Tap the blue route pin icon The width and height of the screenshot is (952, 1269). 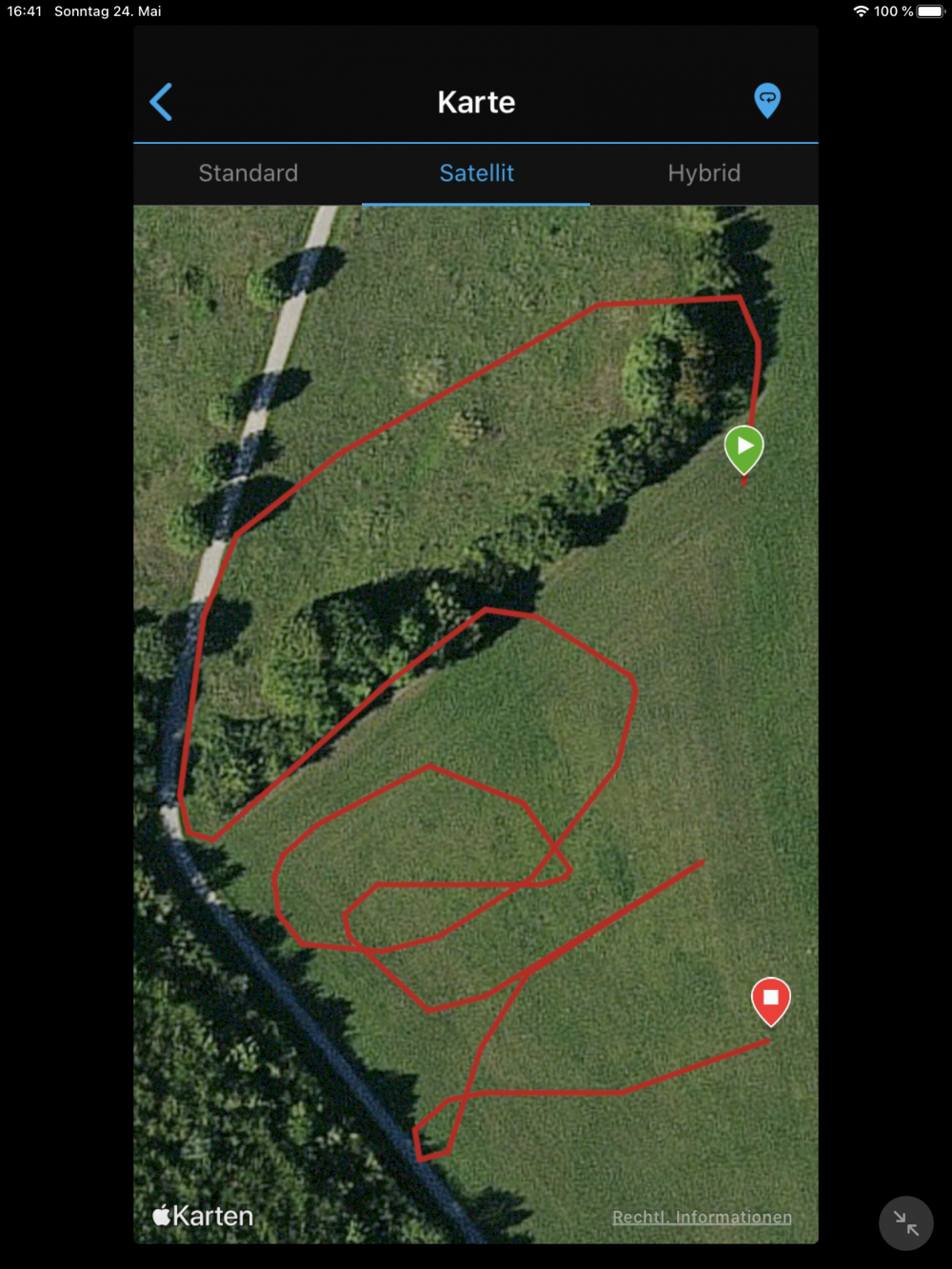(x=767, y=100)
